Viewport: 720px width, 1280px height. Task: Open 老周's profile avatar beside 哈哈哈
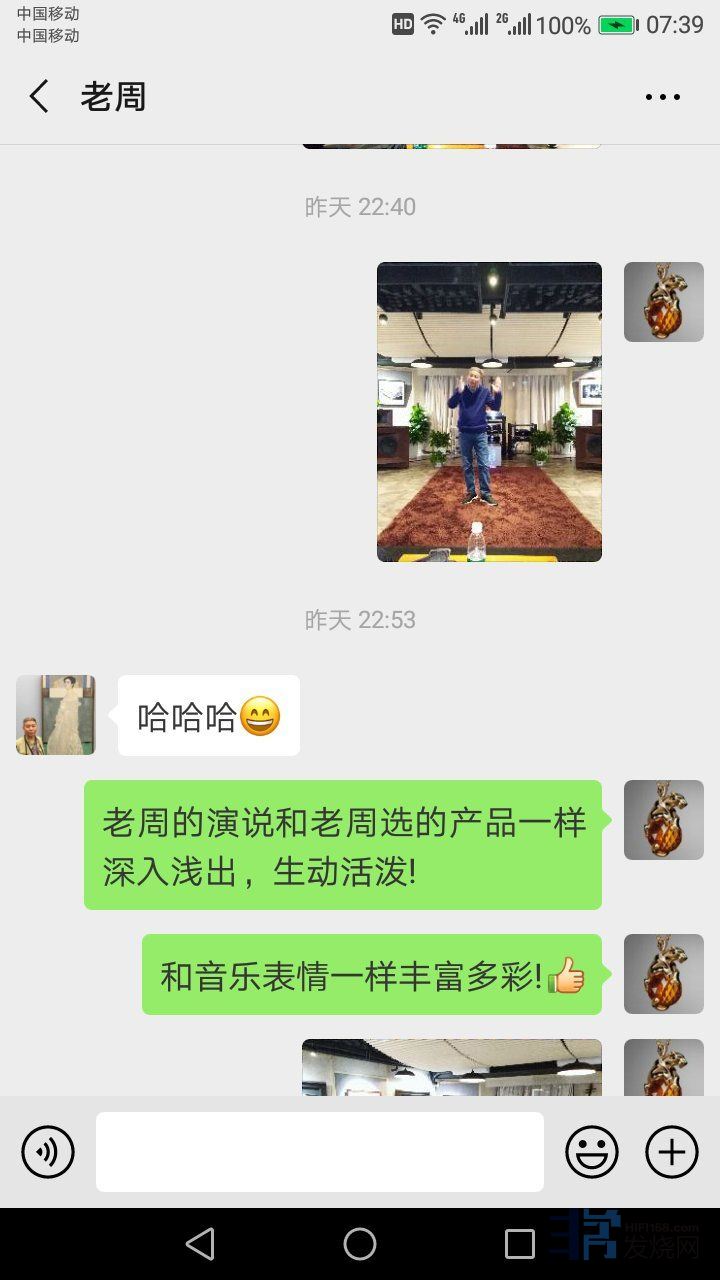[56, 714]
